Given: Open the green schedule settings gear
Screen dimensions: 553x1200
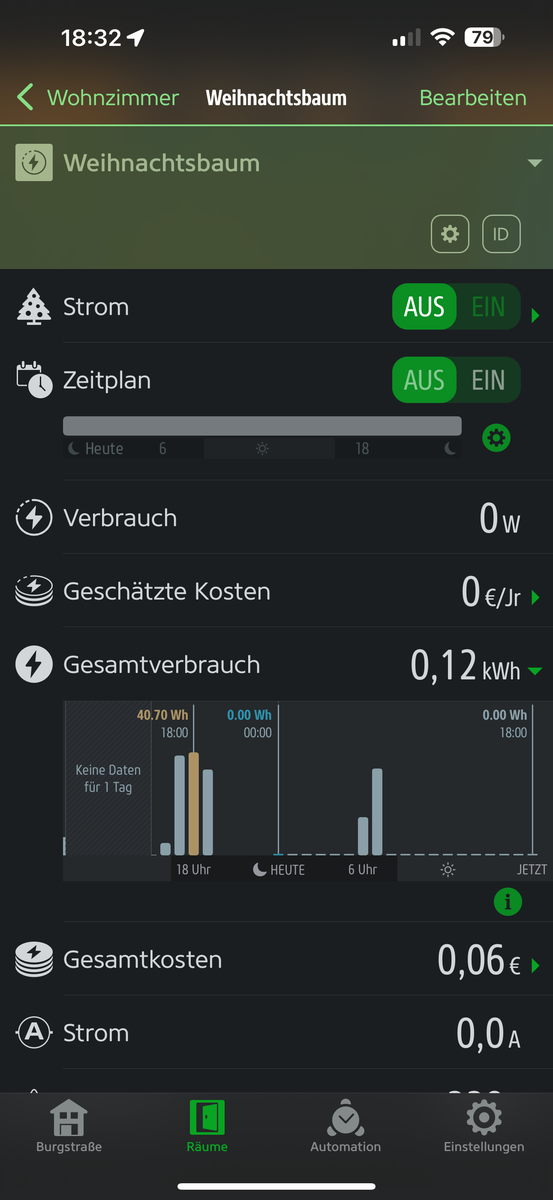Looking at the screenshot, I should tap(496, 437).
